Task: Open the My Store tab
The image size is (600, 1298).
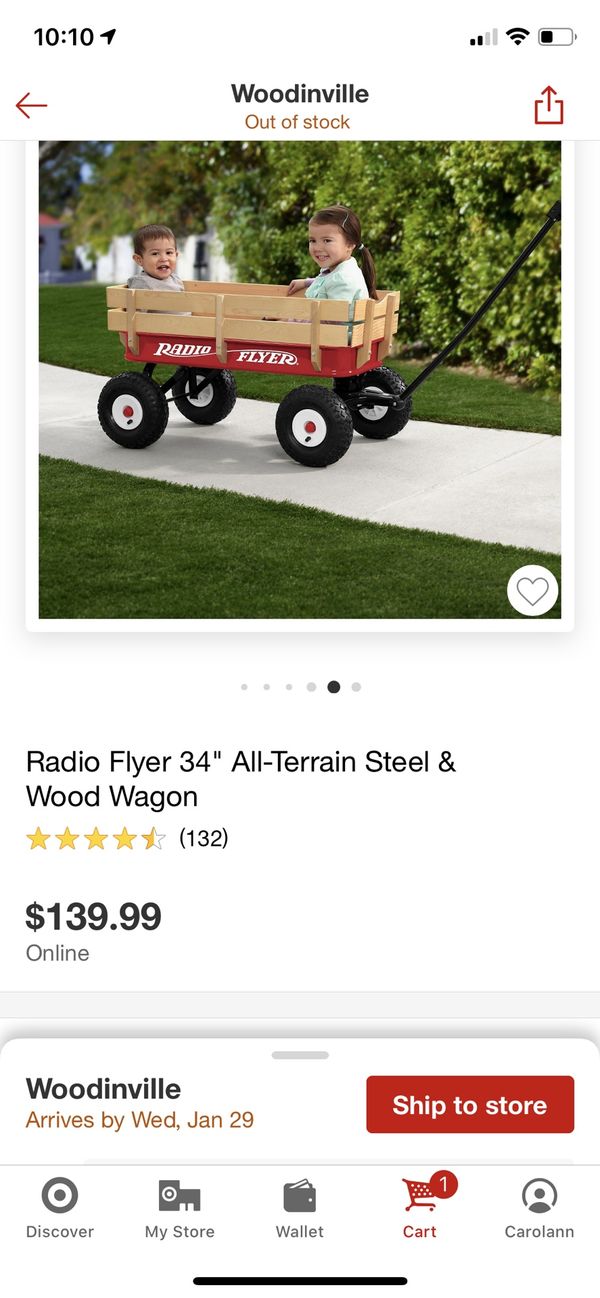Action: pyautogui.click(x=180, y=1208)
